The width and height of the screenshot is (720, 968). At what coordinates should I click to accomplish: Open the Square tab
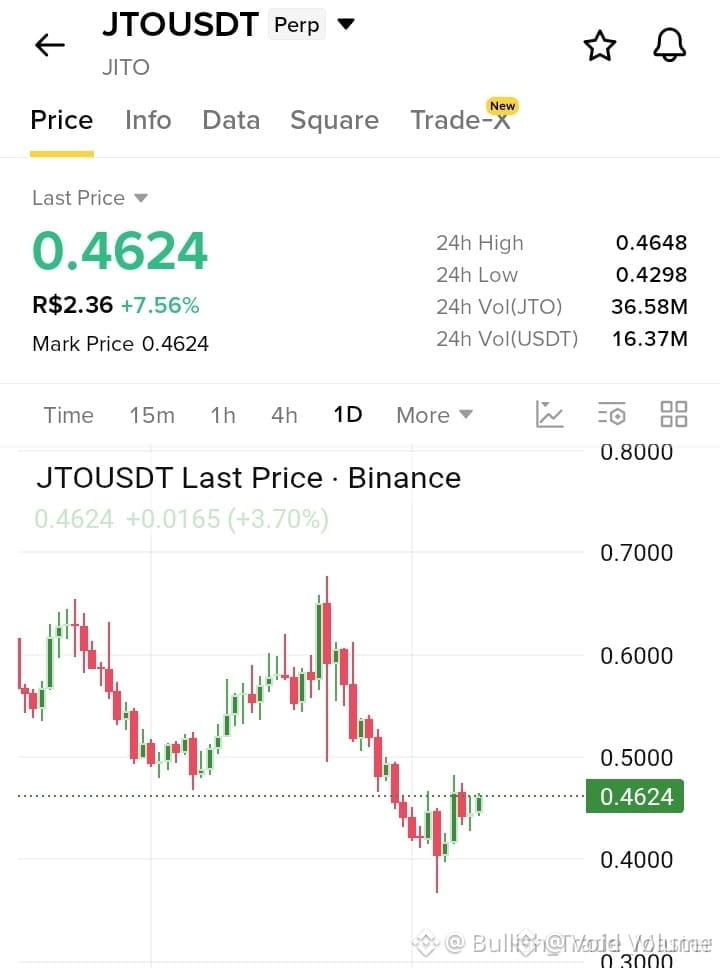click(x=334, y=120)
